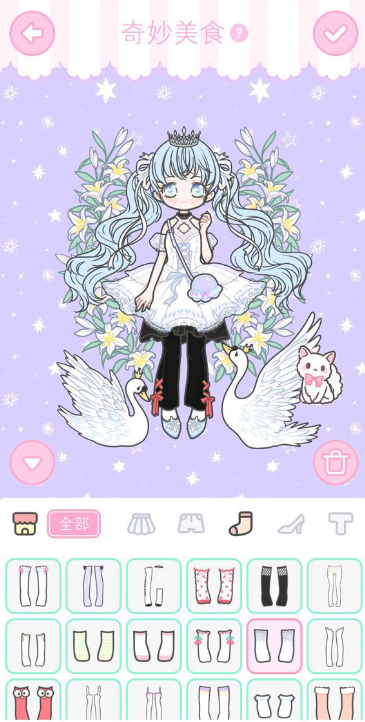365x722 pixels.
Task: Choose the white socks with pink toes
Action: pos(154,646)
